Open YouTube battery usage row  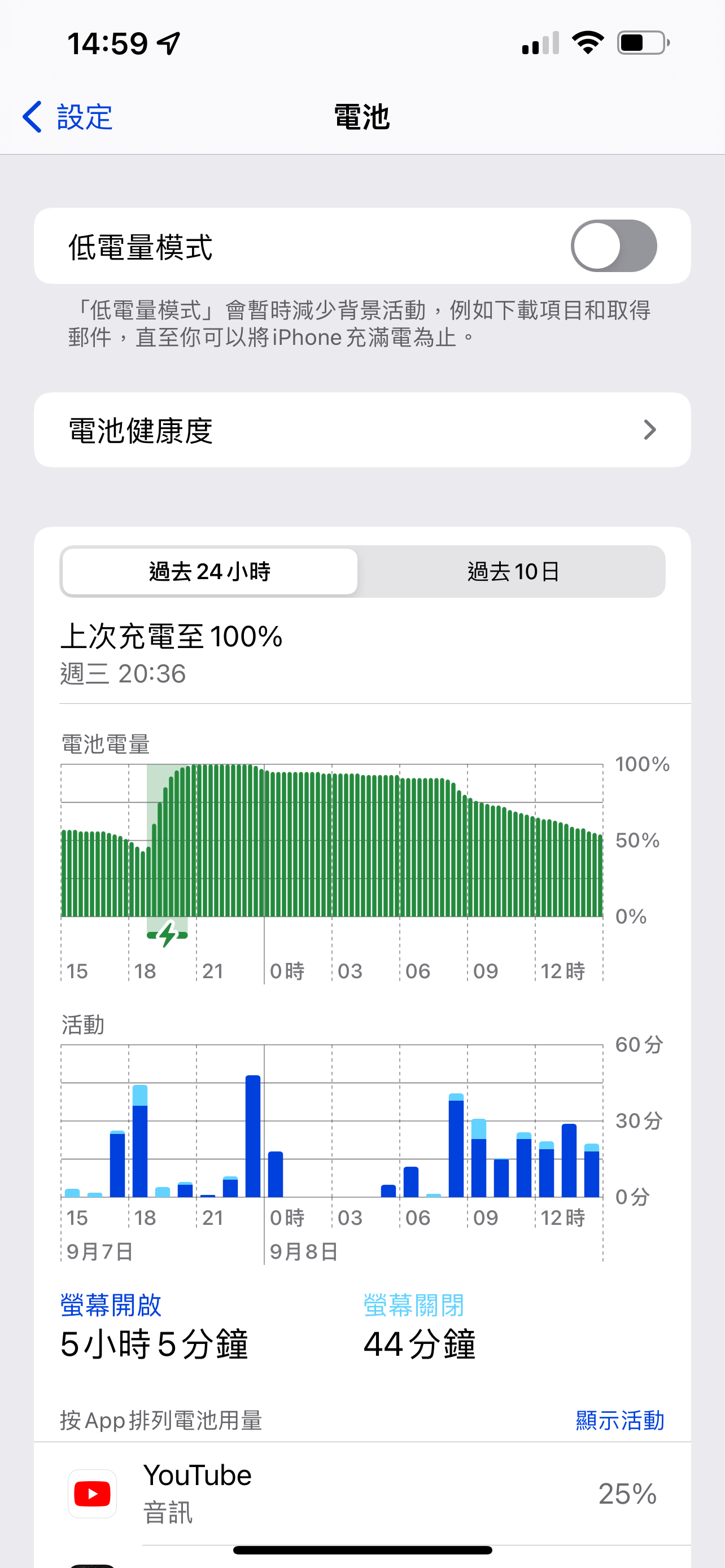pos(362,1493)
